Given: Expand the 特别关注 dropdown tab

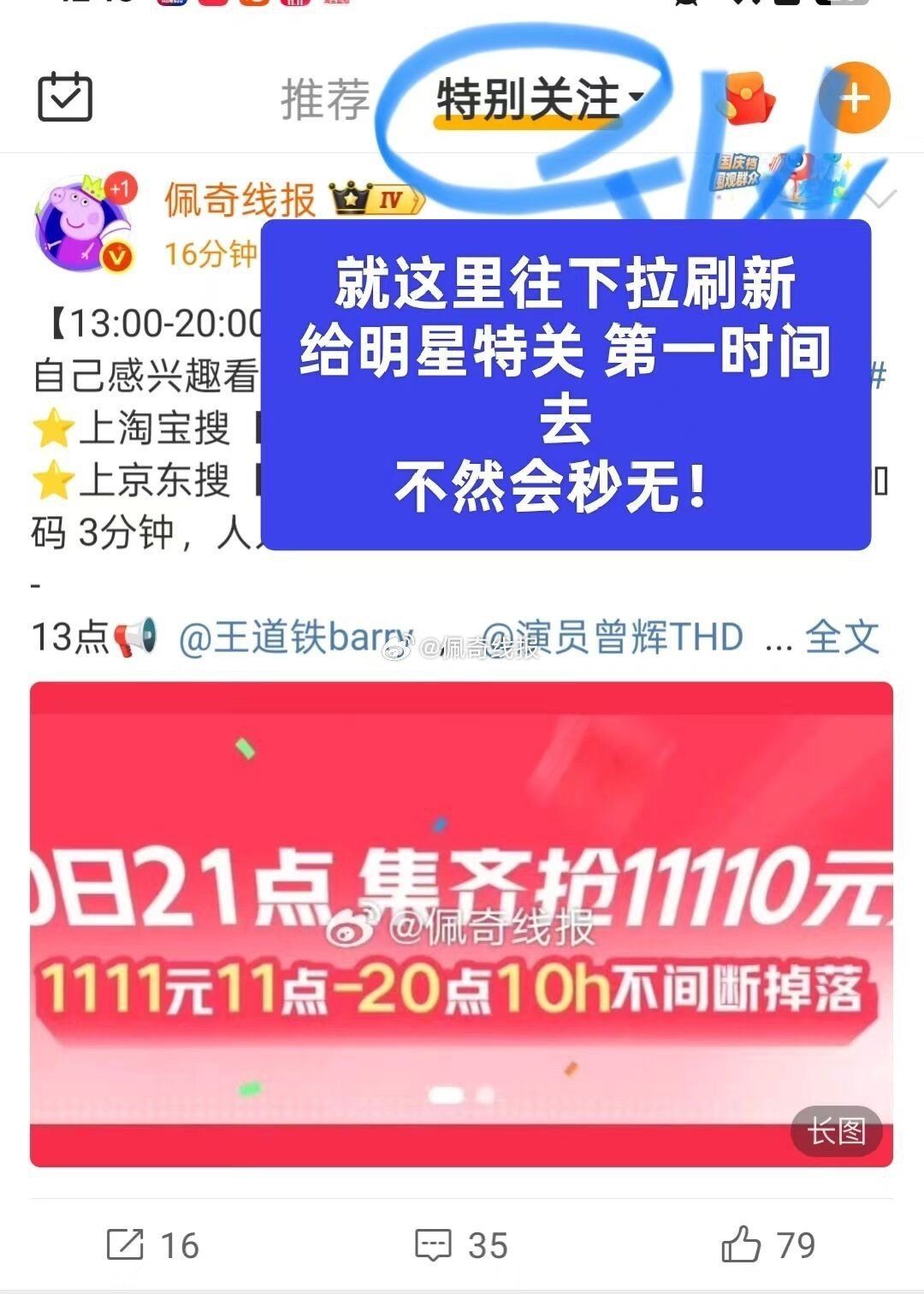Looking at the screenshot, I should [539, 99].
